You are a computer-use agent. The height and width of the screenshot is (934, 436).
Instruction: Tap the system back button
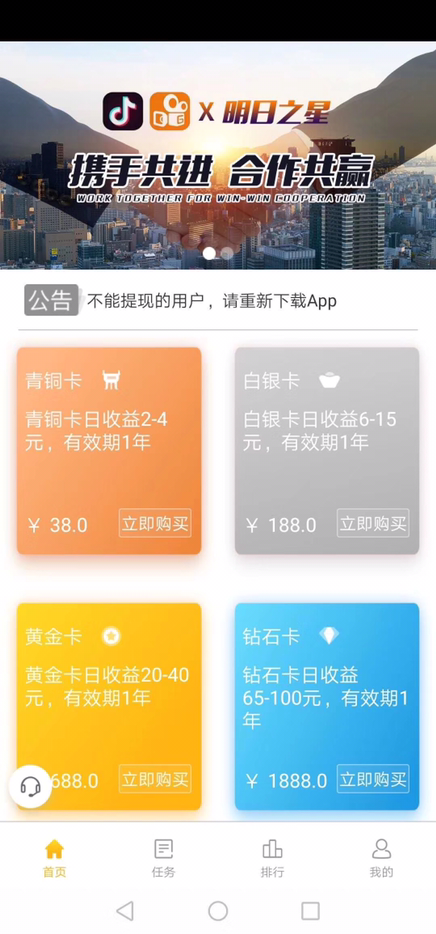tap(124, 911)
